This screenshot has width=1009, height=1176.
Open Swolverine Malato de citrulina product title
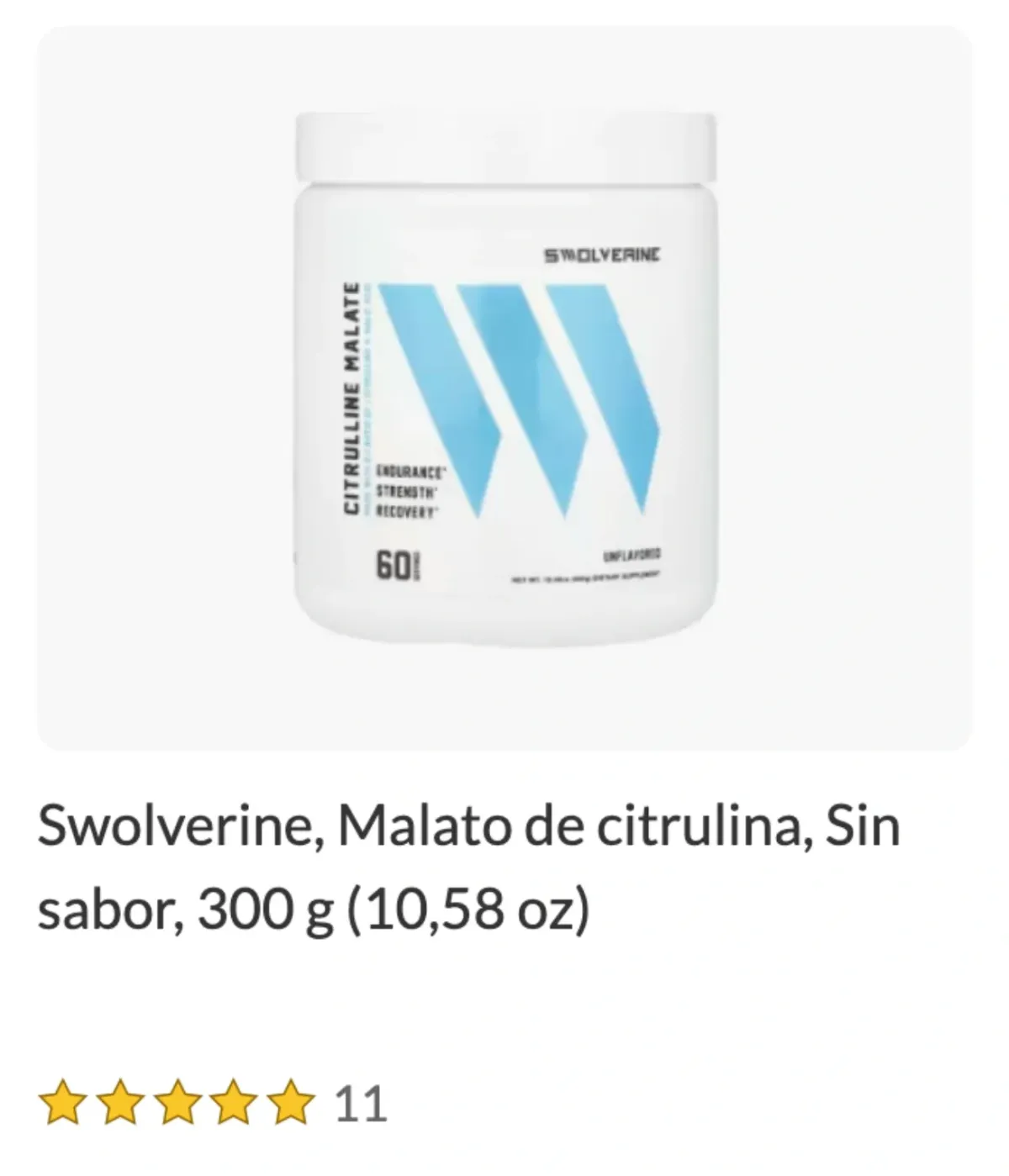(468, 867)
